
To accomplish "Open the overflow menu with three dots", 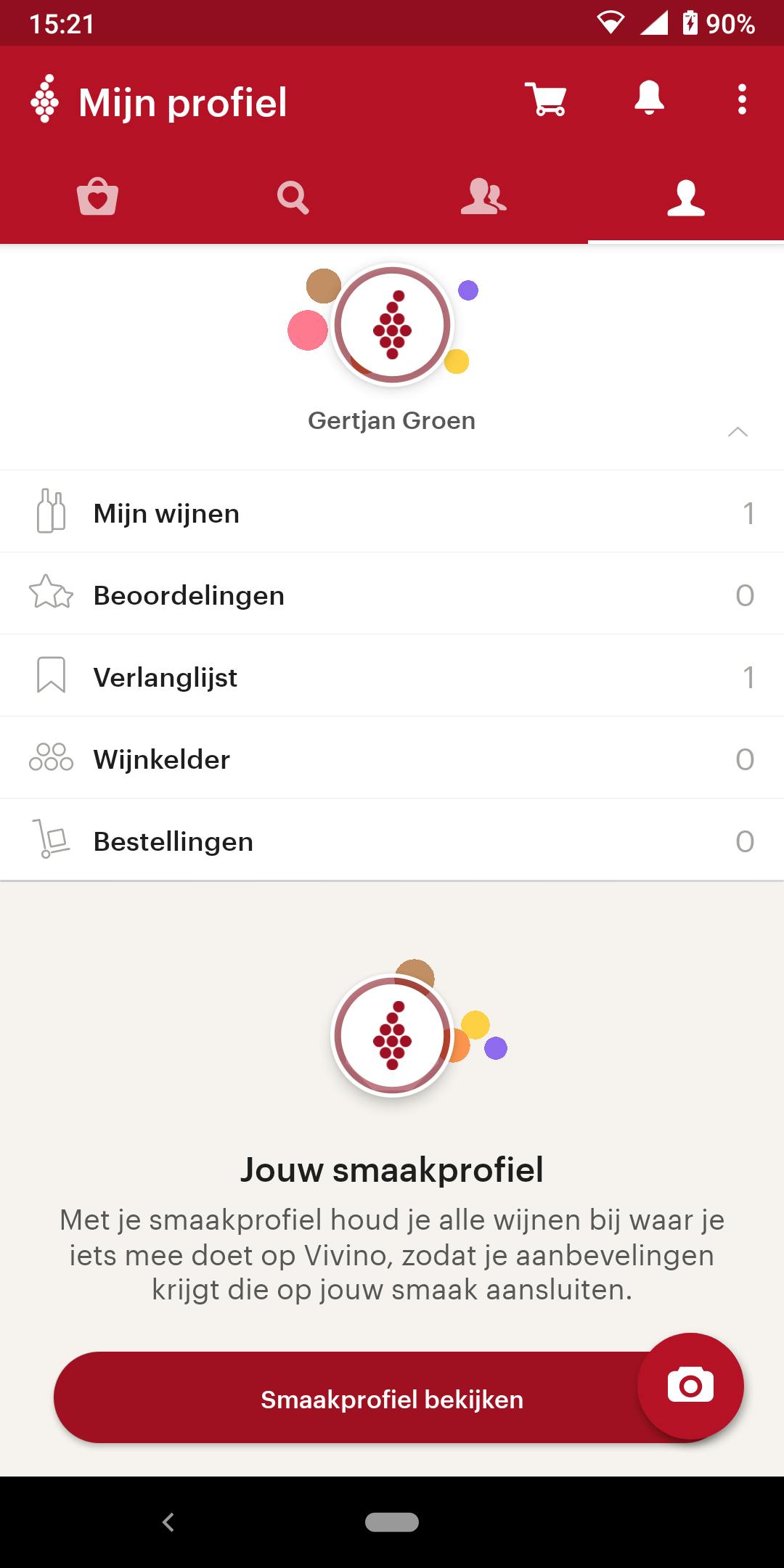I will [x=741, y=102].
